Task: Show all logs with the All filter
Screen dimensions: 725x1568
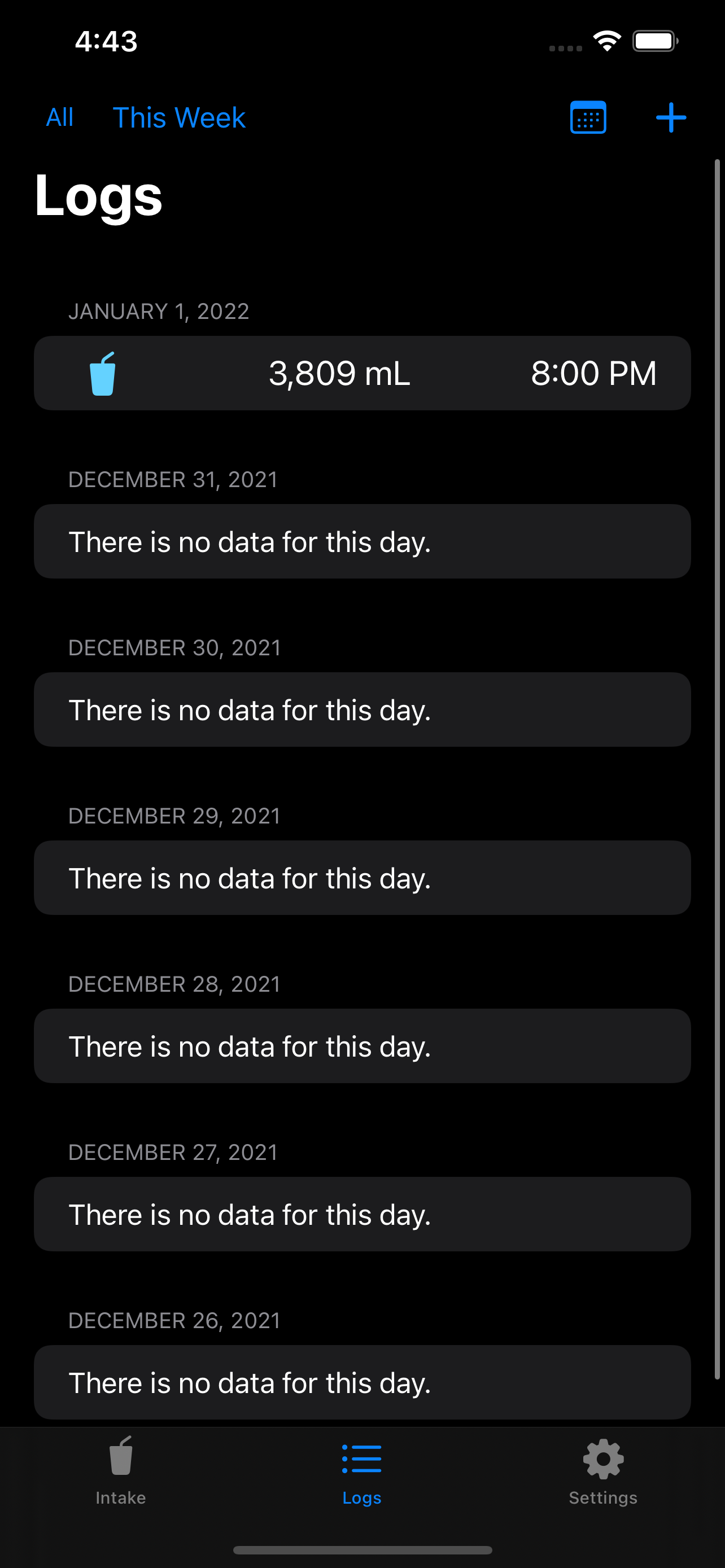Action: [60, 117]
